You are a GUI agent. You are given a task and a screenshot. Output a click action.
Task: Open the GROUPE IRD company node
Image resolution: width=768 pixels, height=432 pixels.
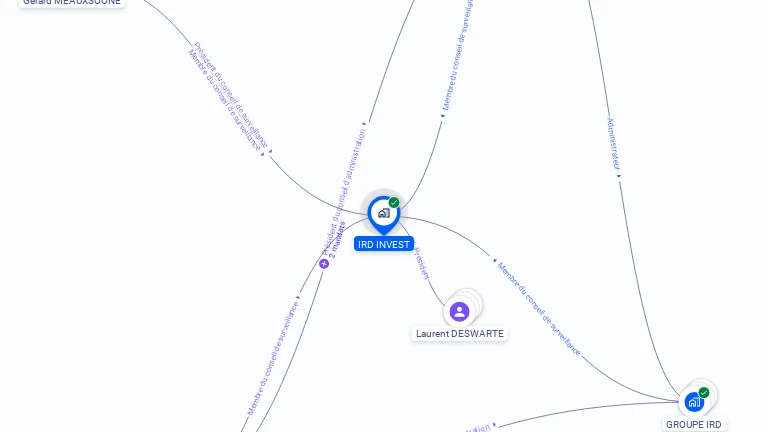(694, 402)
